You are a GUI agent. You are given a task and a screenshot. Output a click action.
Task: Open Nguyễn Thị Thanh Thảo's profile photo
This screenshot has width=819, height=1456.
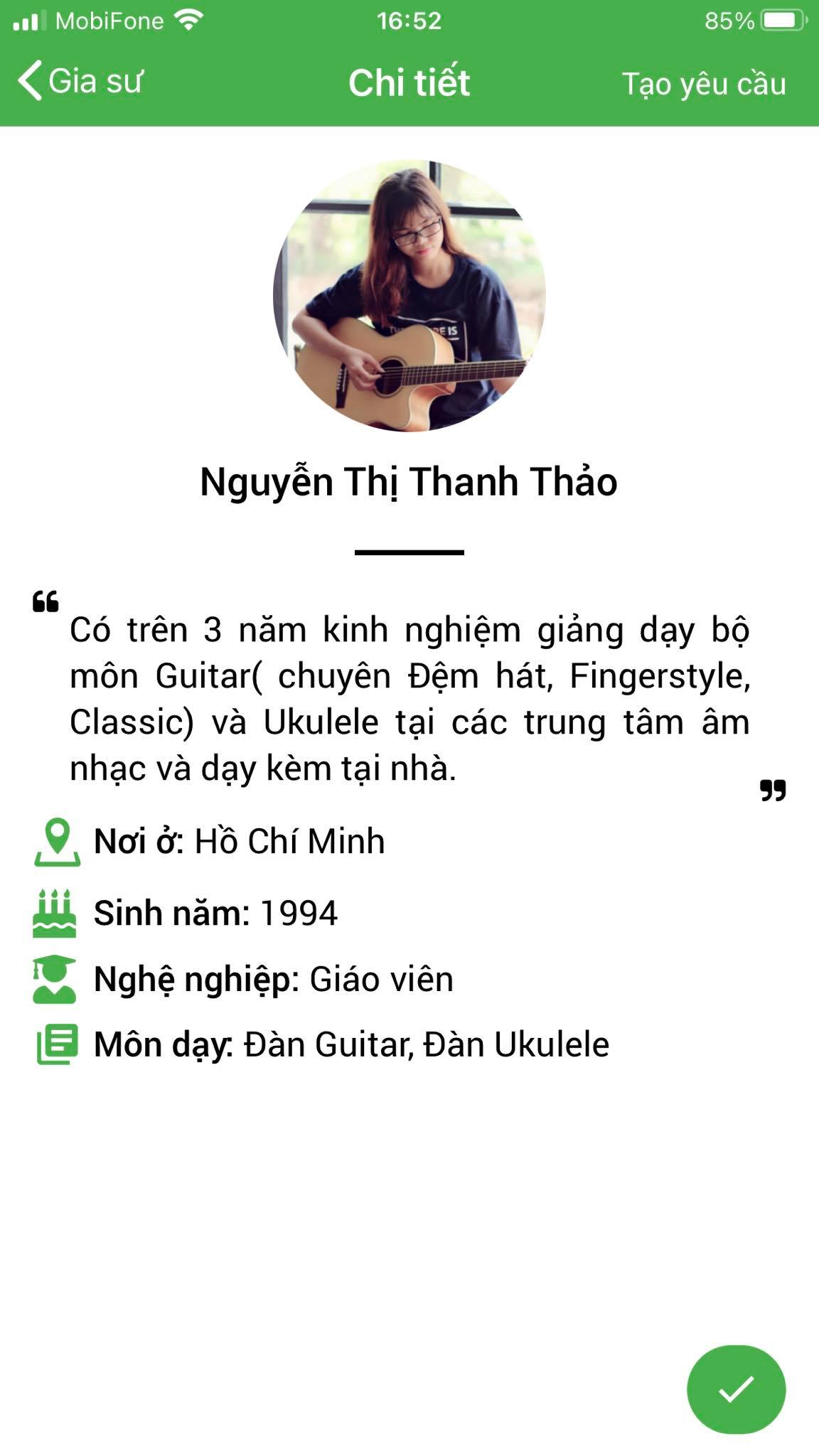[x=409, y=296]
